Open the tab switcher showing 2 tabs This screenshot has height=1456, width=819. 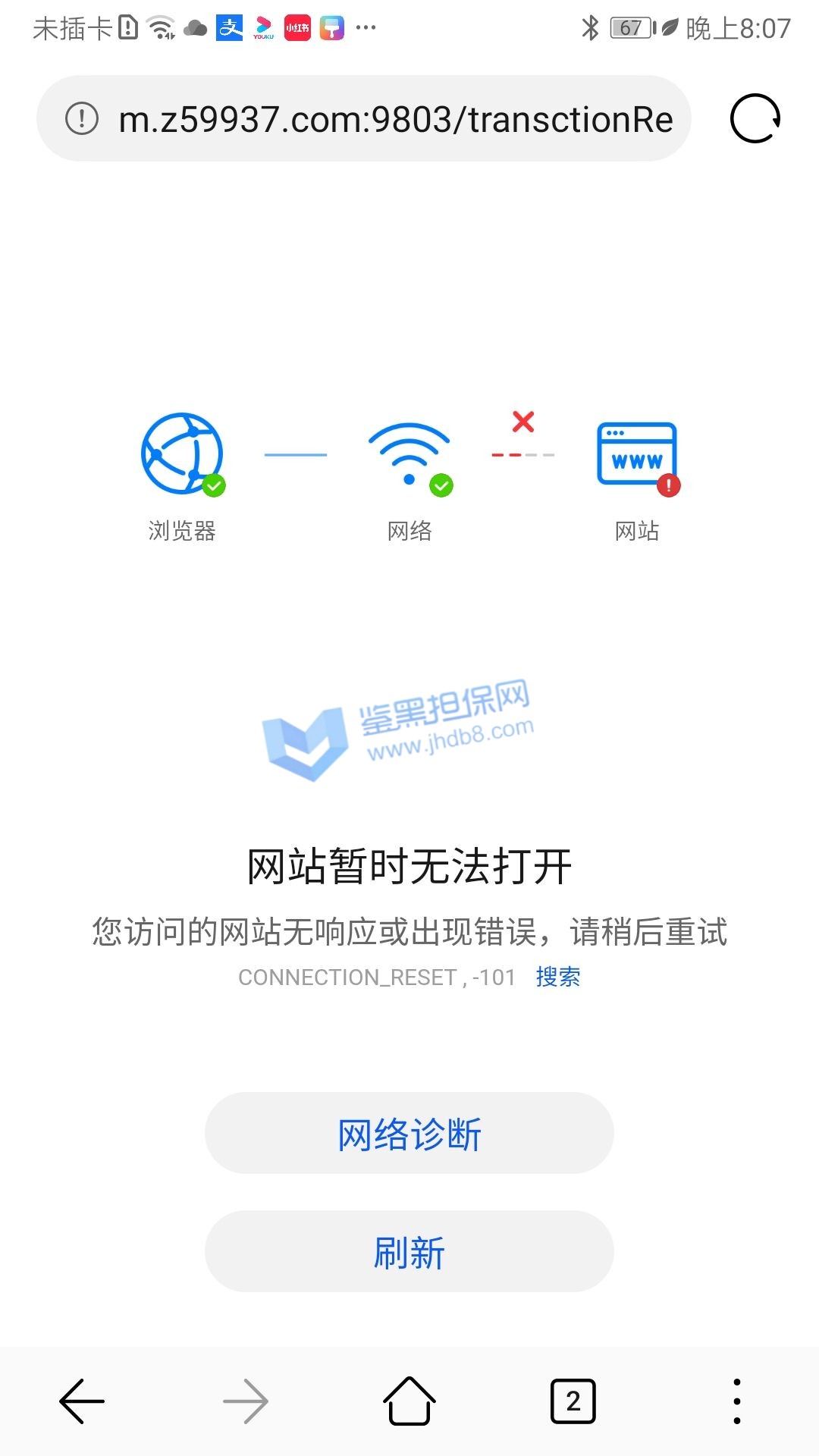[573, 1401]
